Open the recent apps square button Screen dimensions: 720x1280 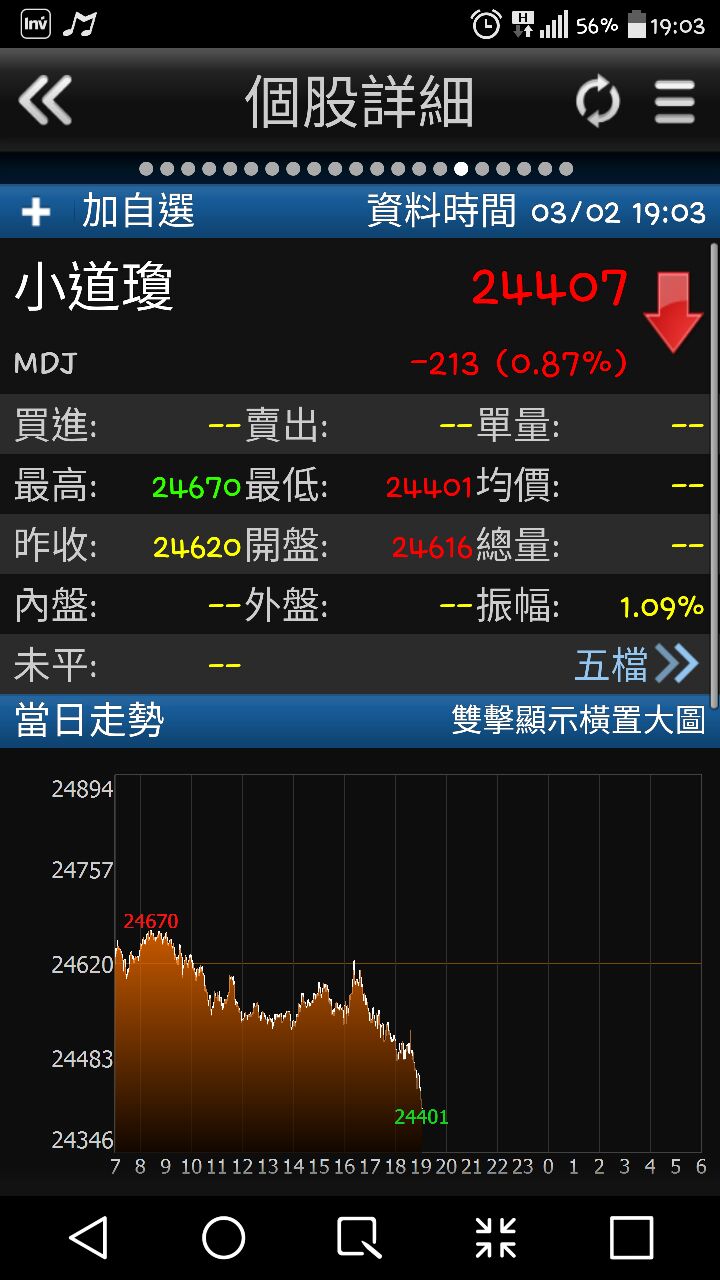(x=631, y=1238)
